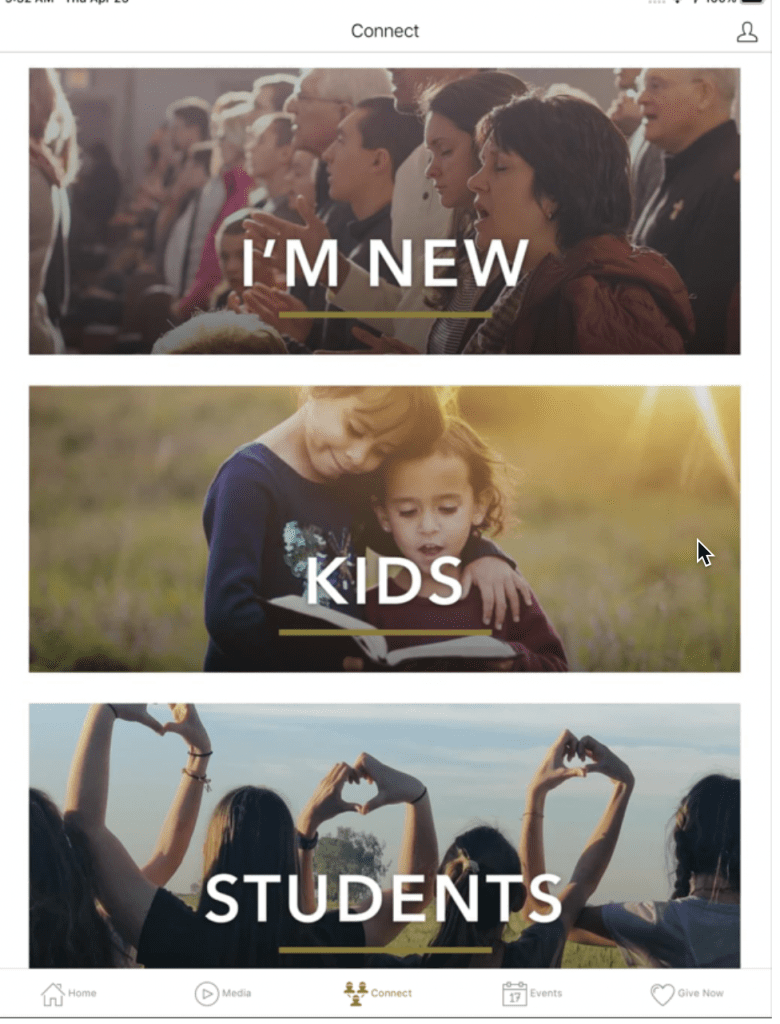The image size is (780, 1024).
Task: Go to the Media tab
Action: pyautogui.click(x=222, y=993)
